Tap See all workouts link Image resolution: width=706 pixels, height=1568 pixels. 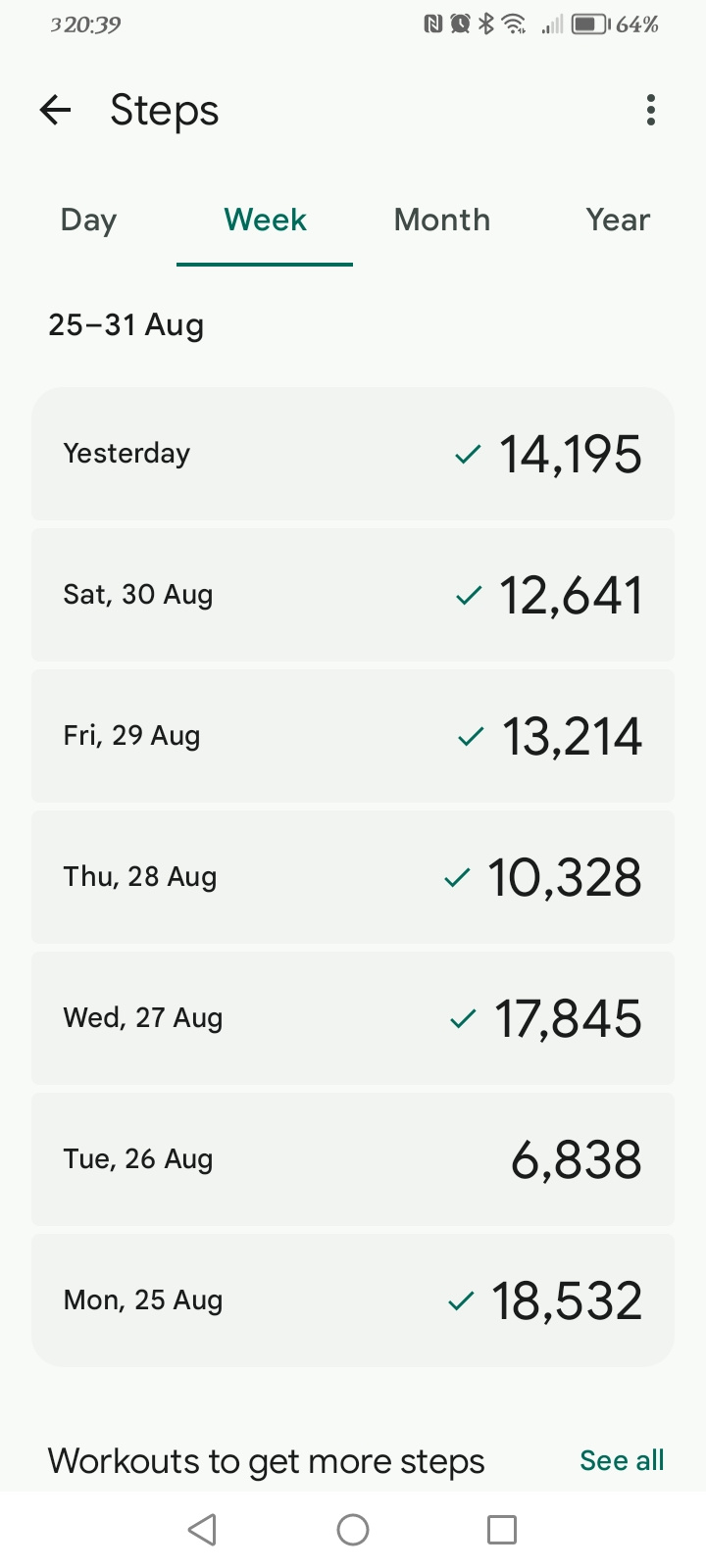pyautogui.click(x=622, y=1460)
